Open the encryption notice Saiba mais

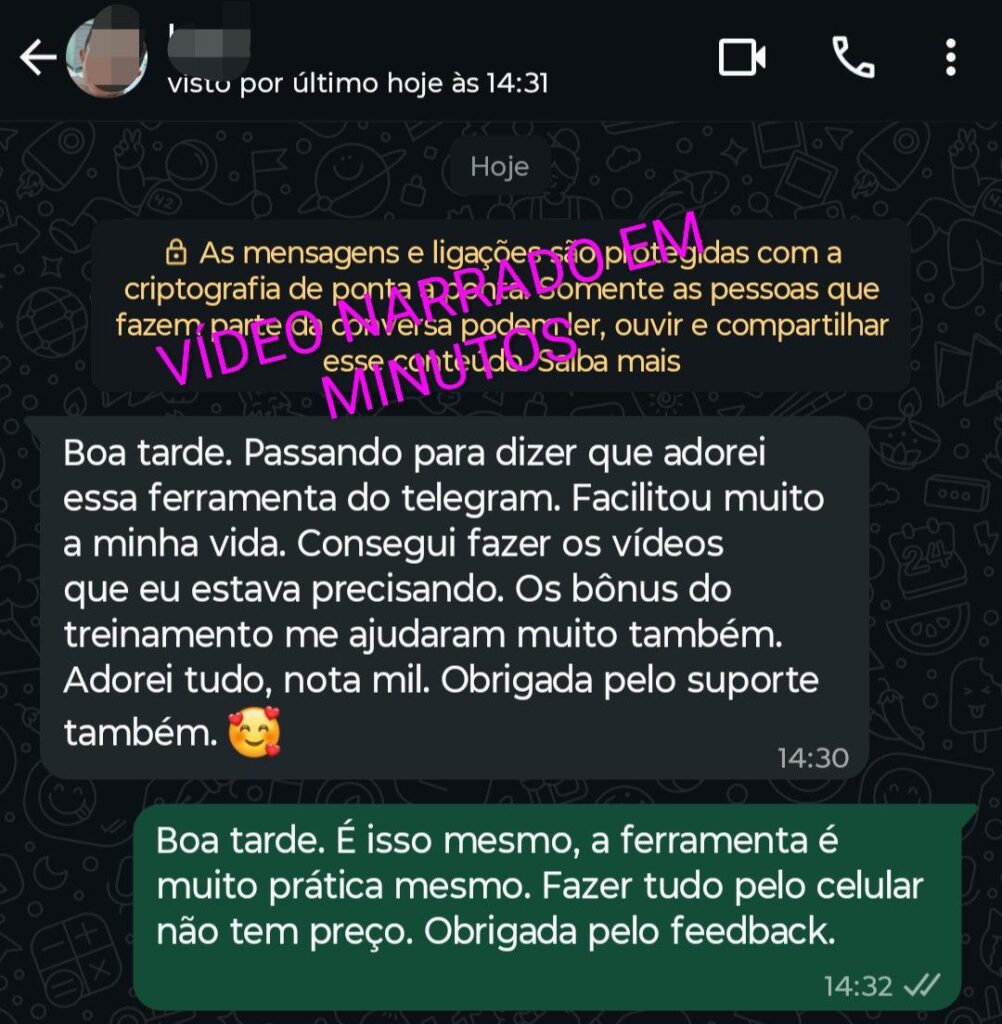click(x=629, y=360)
